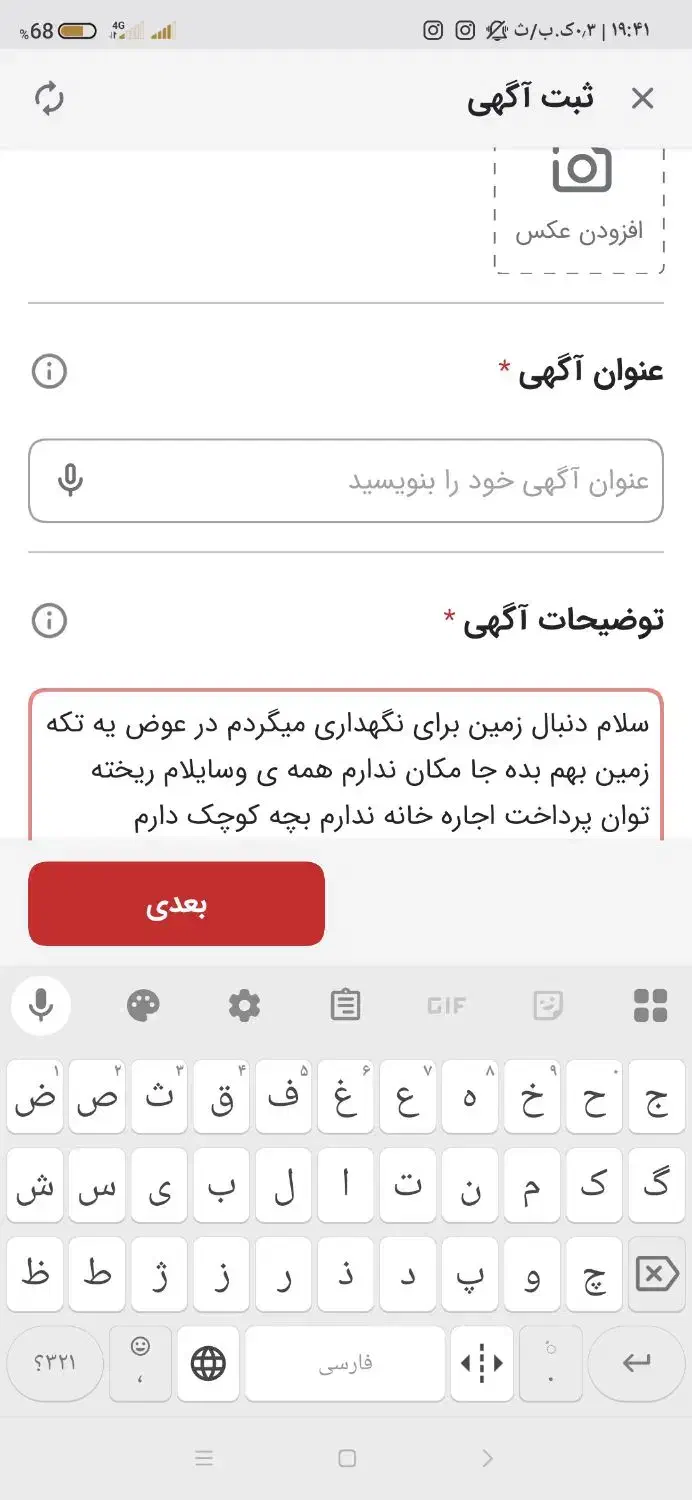The height and width of the screenshot is (1500, 692).
Task: Open the keyboard tools grid menu
Action: pyautogui.click(x=650, y=1005)
